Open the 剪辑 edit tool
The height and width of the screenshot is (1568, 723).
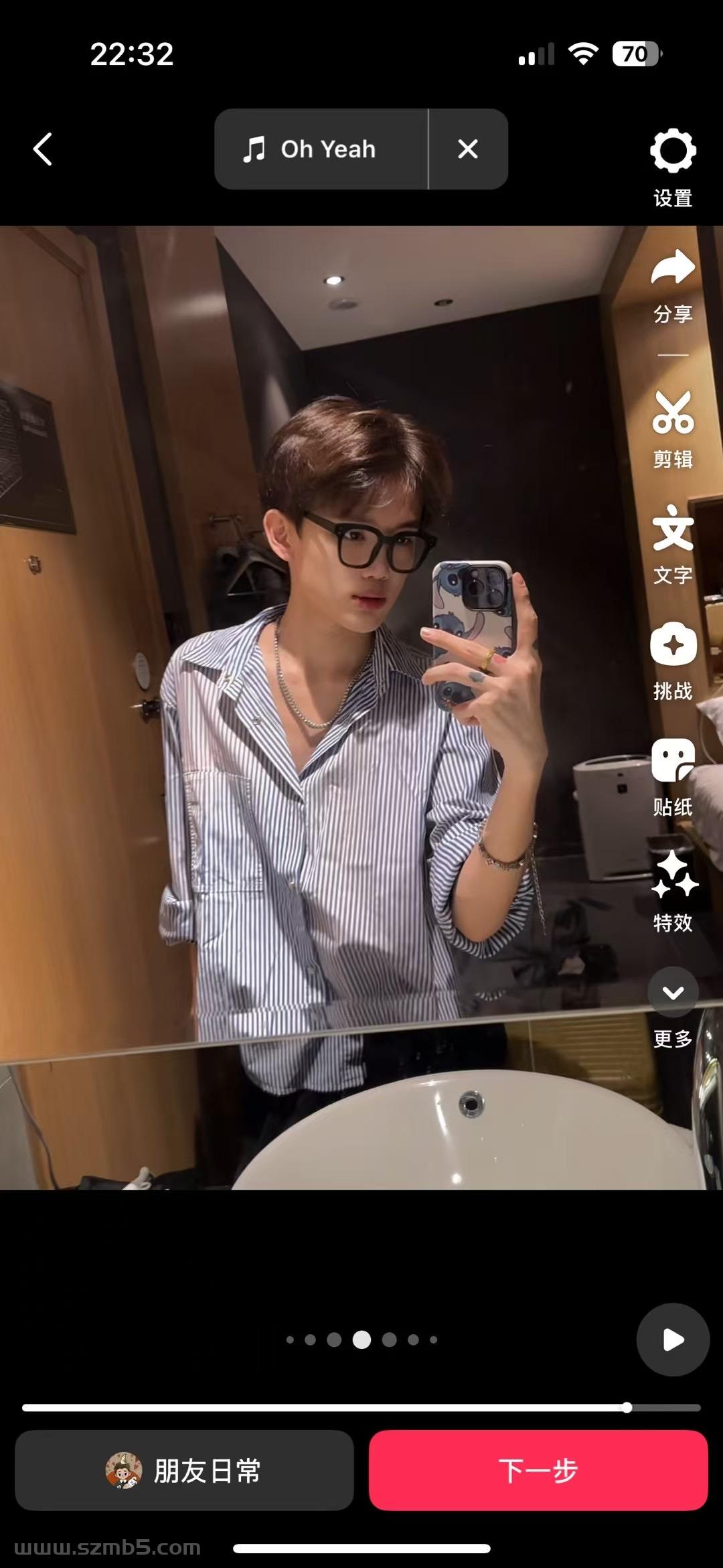(673, 429)
